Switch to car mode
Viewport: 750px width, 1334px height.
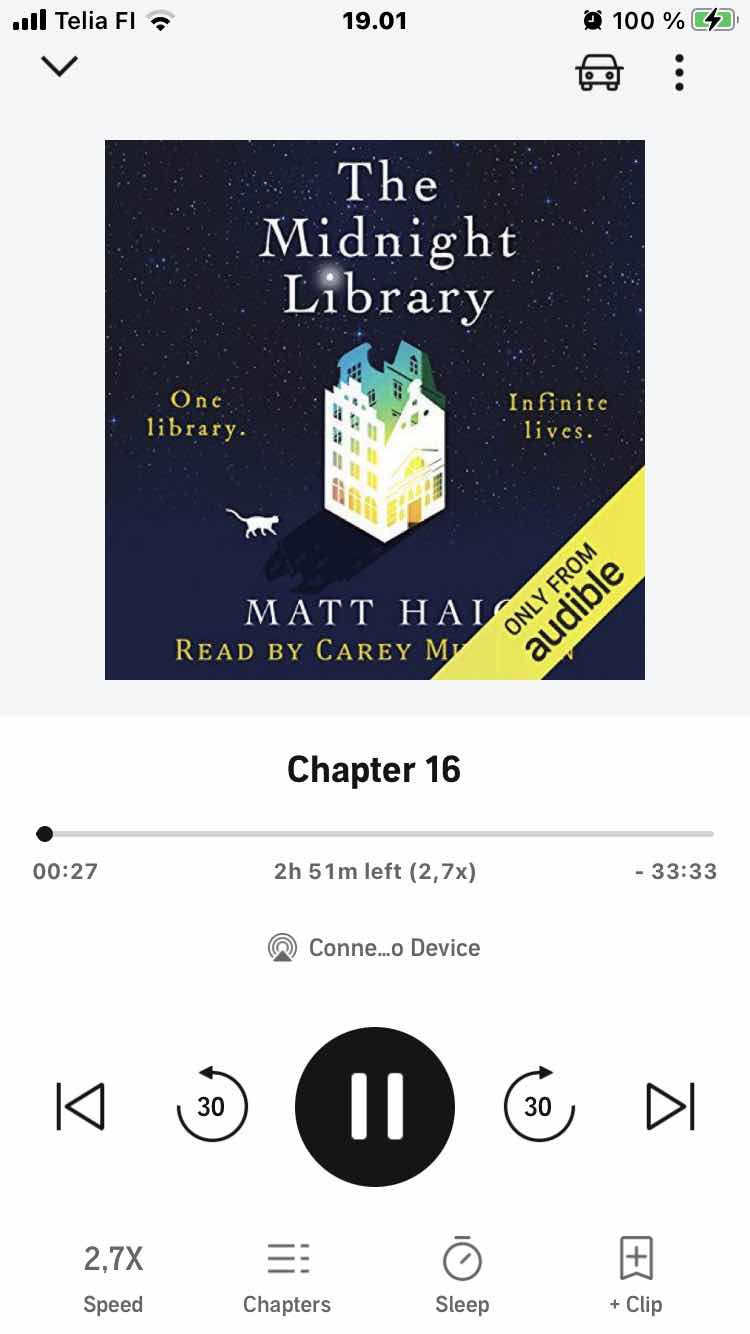point(599,72)
